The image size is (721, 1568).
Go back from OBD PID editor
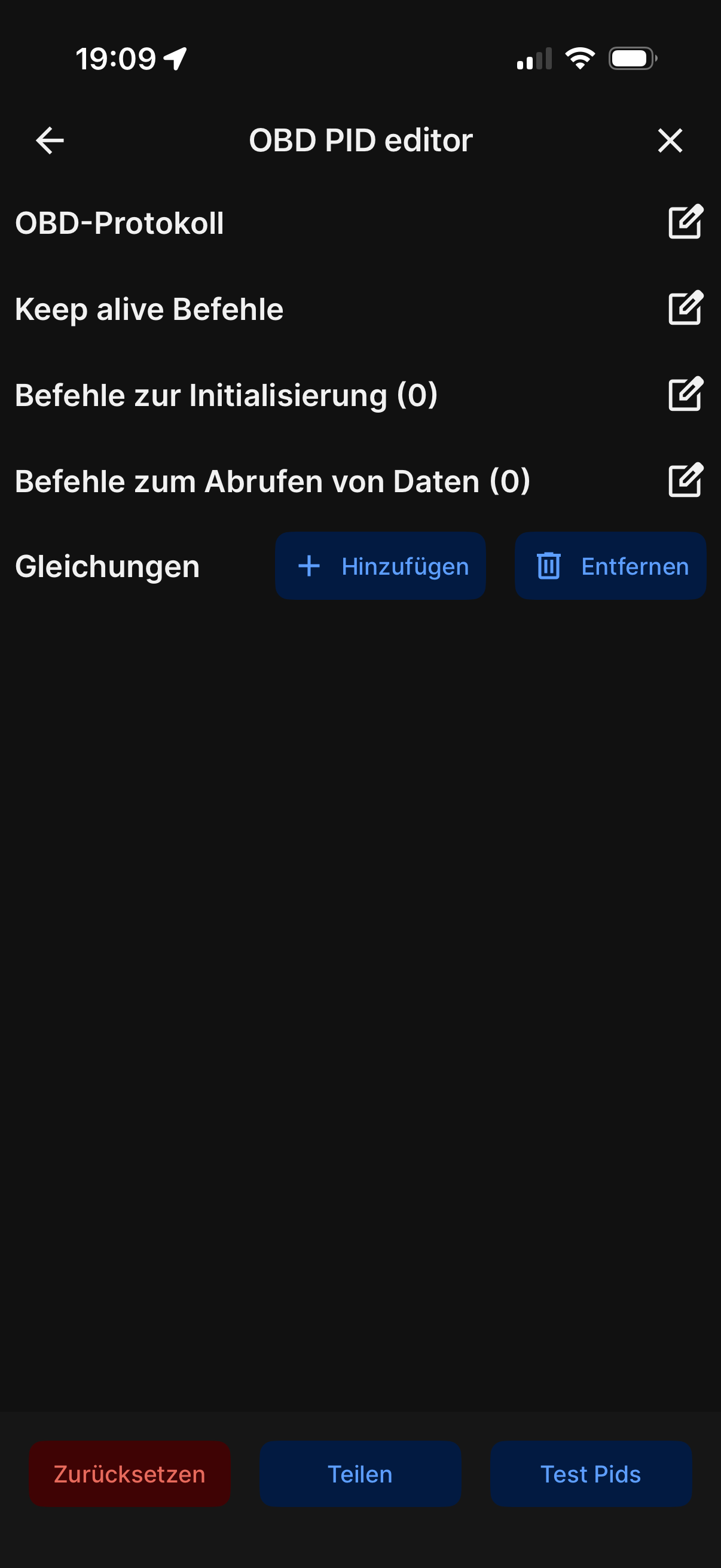[50, 141]
